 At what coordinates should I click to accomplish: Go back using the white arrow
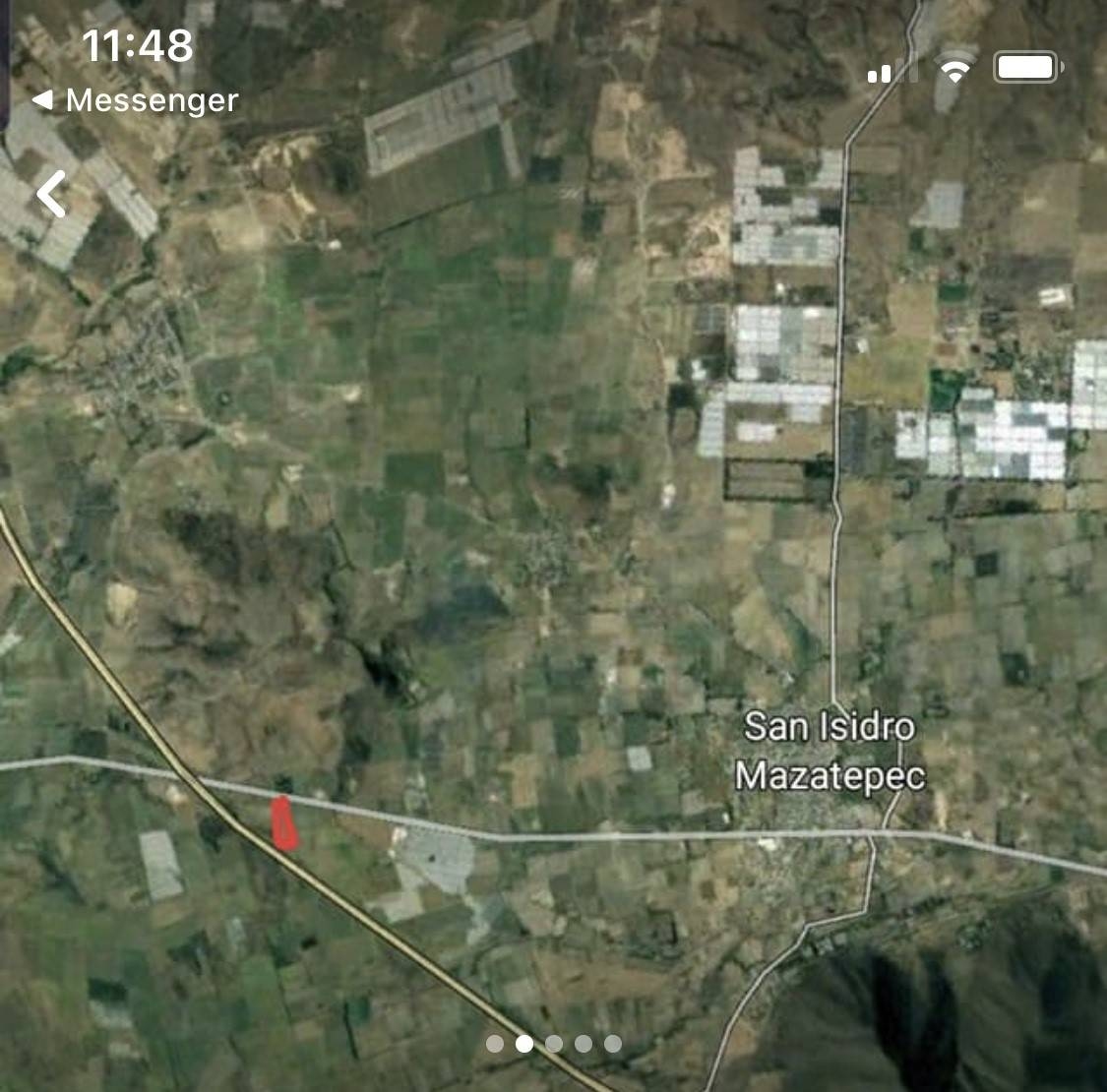52,194
